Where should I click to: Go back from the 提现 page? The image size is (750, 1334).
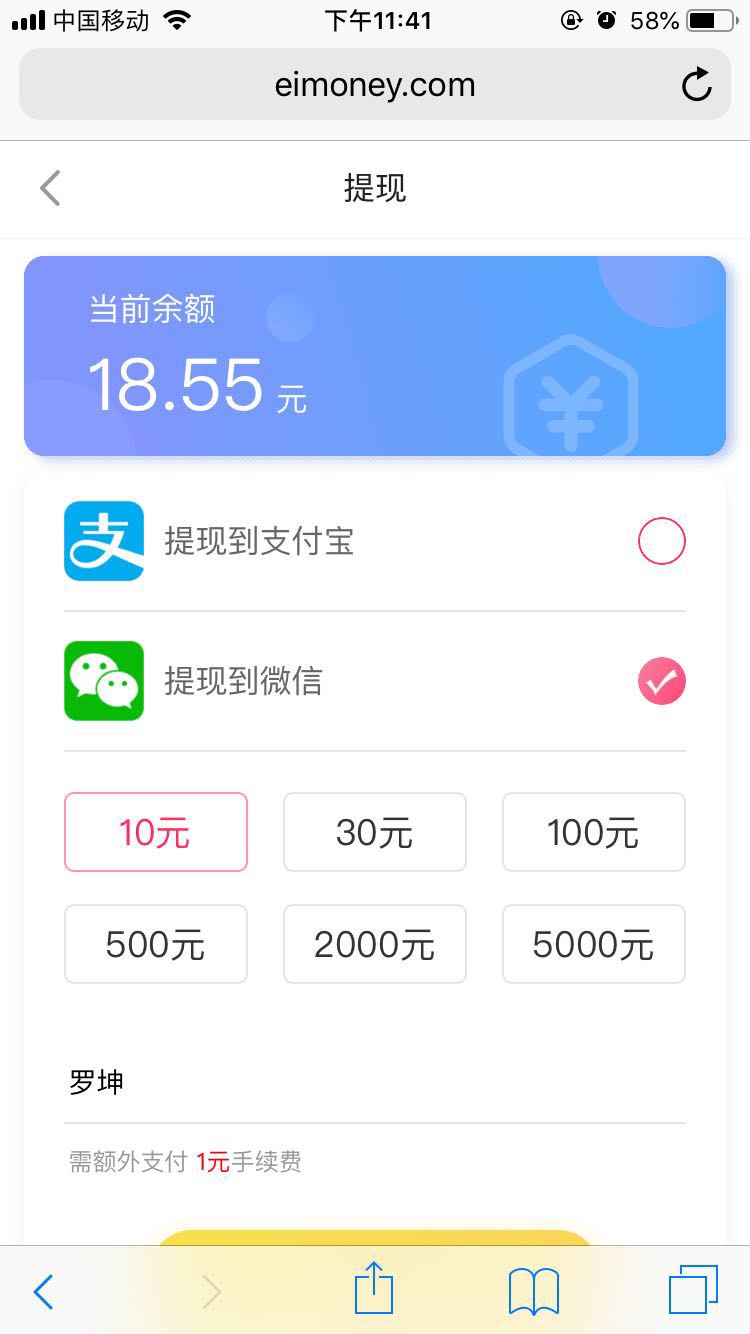point(50,188)
